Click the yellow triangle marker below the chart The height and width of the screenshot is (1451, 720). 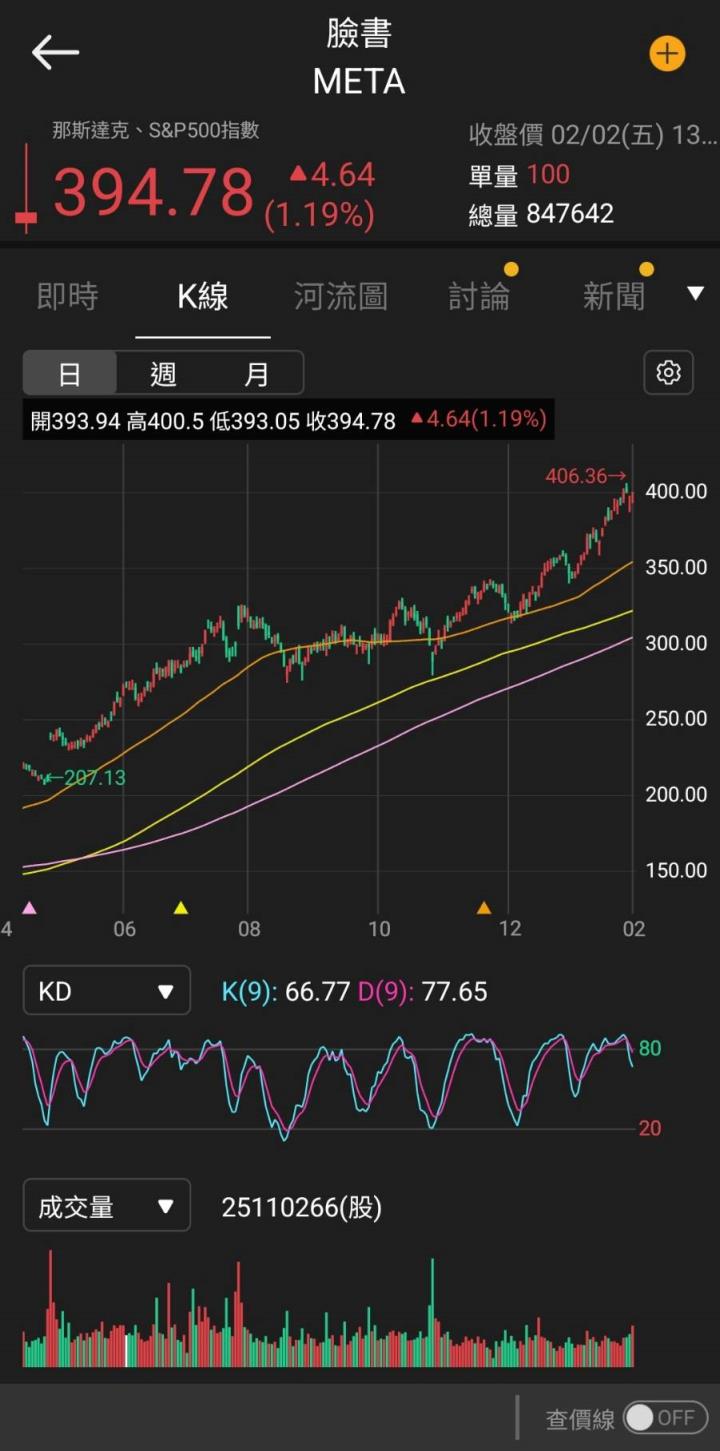click(181, 906)
